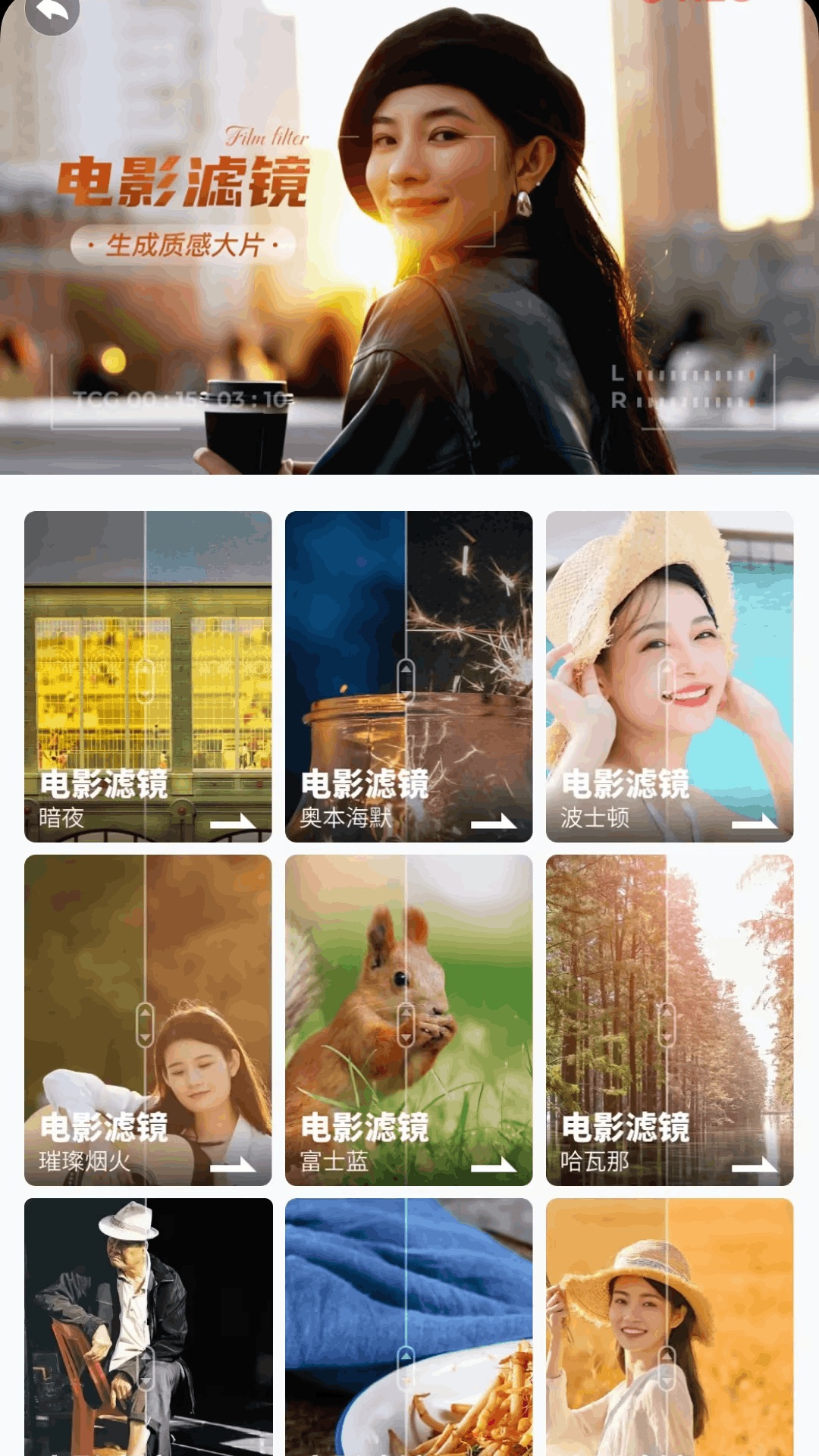Viewport: 819px width, 1456px height.
Task: Tap the filter card with the seated old man
Action: point(148,1327)
